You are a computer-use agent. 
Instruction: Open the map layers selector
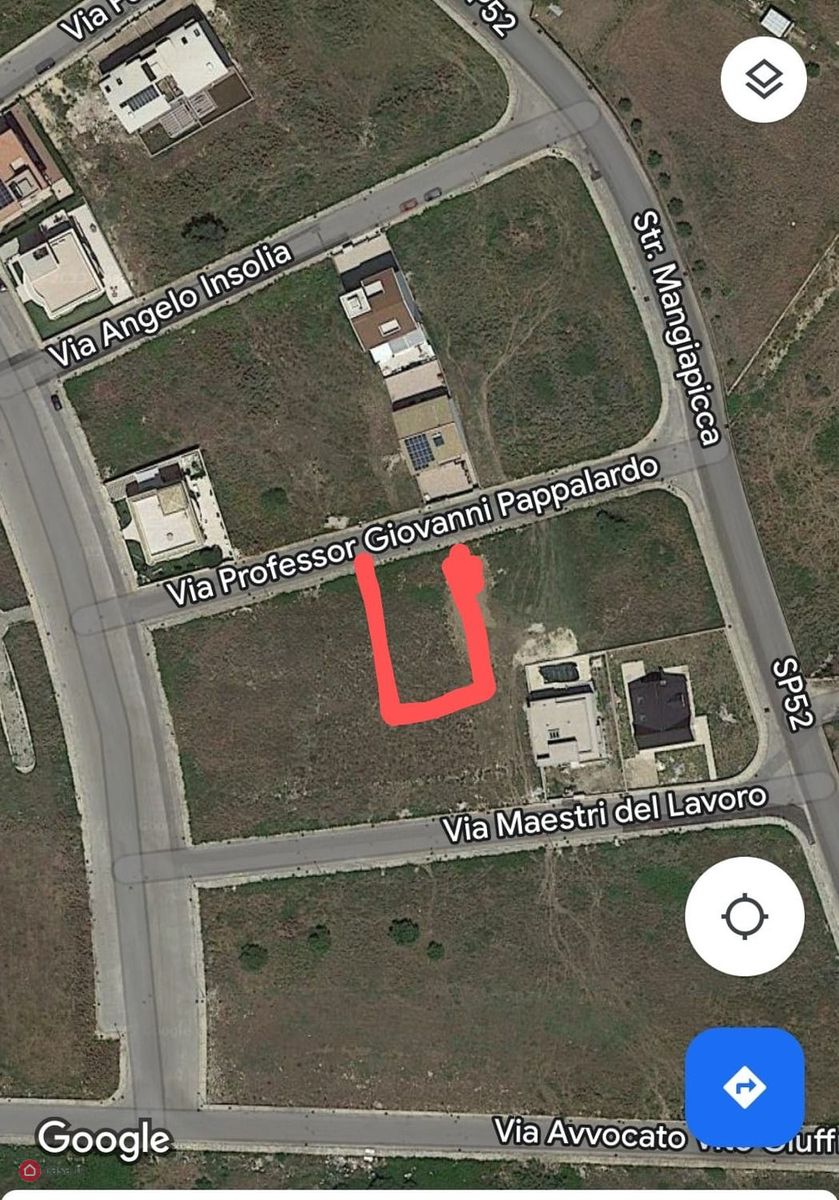pyautogui.click(x=764, y=80)
